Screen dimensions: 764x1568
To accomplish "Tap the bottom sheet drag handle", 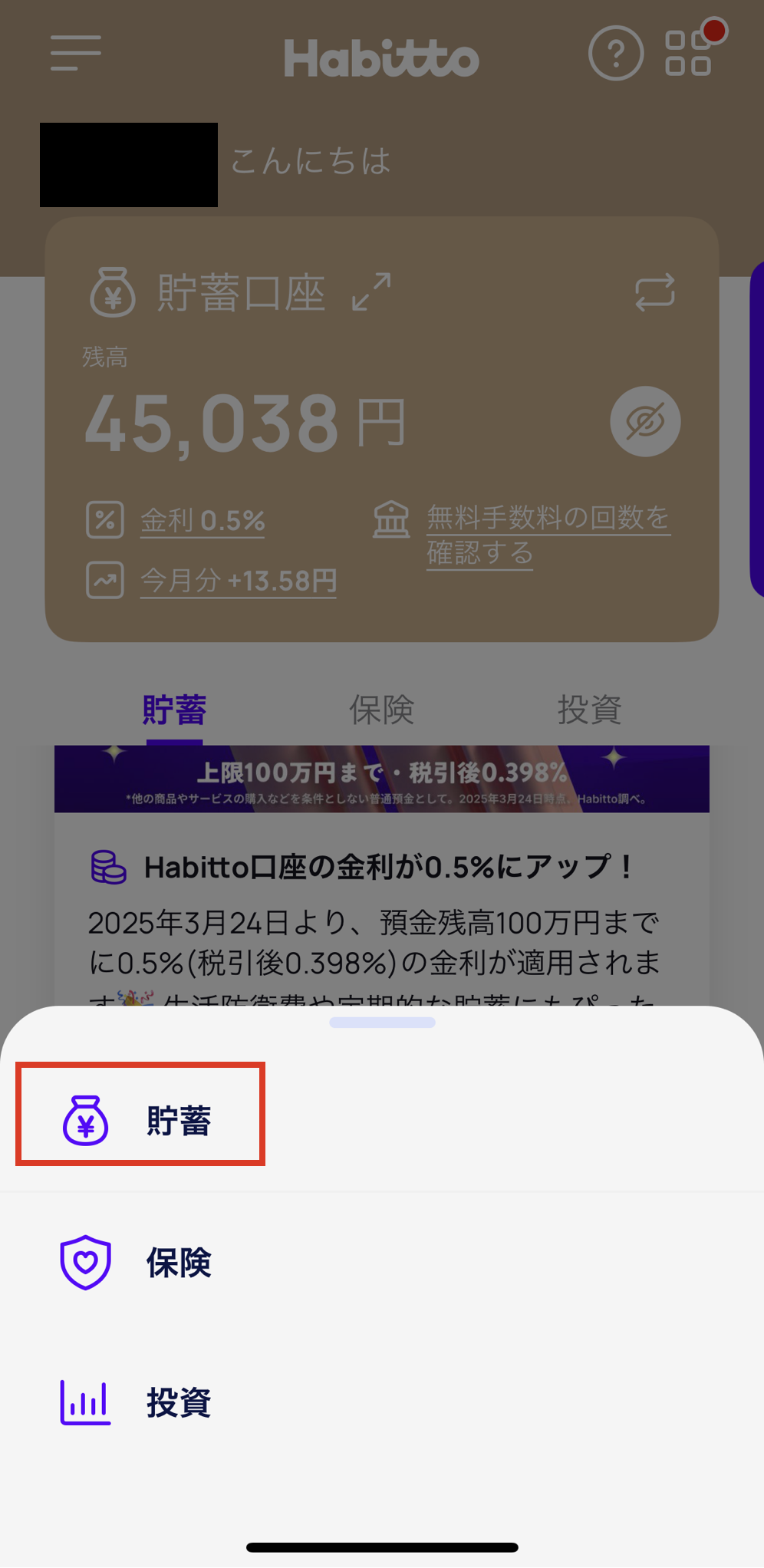I will [x=382, y=1023].
